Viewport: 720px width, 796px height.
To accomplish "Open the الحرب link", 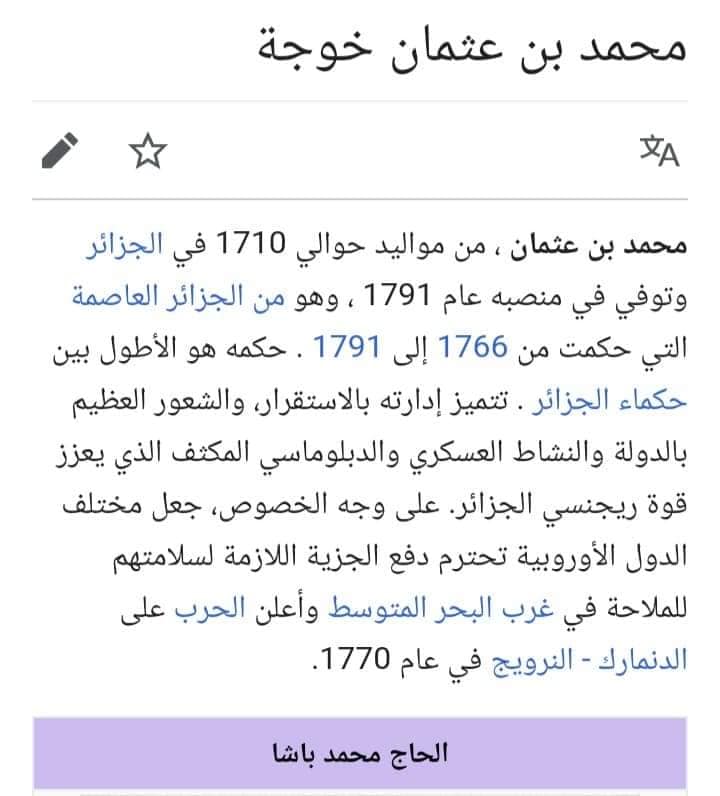I will tap(210, 609).
